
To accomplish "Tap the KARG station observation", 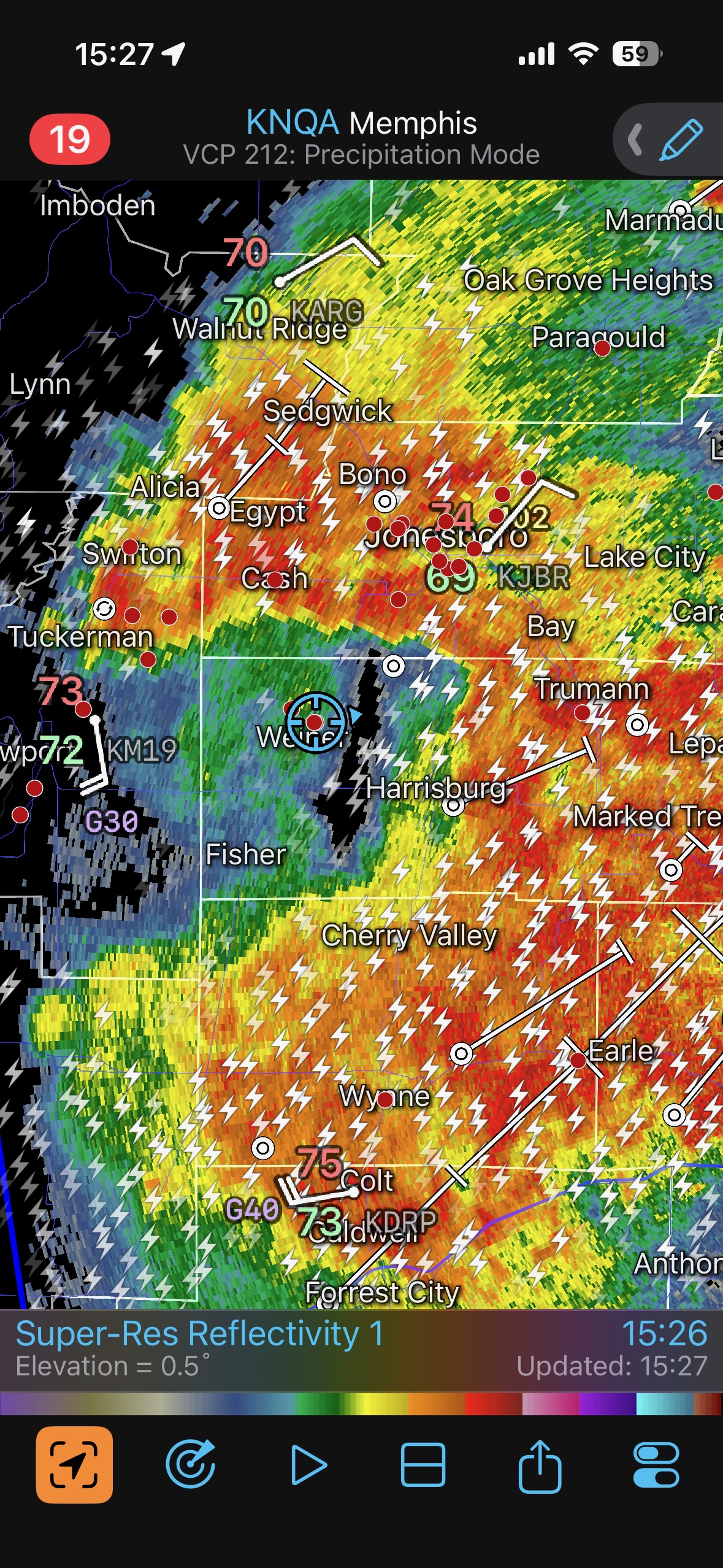I will pos(327,311).
